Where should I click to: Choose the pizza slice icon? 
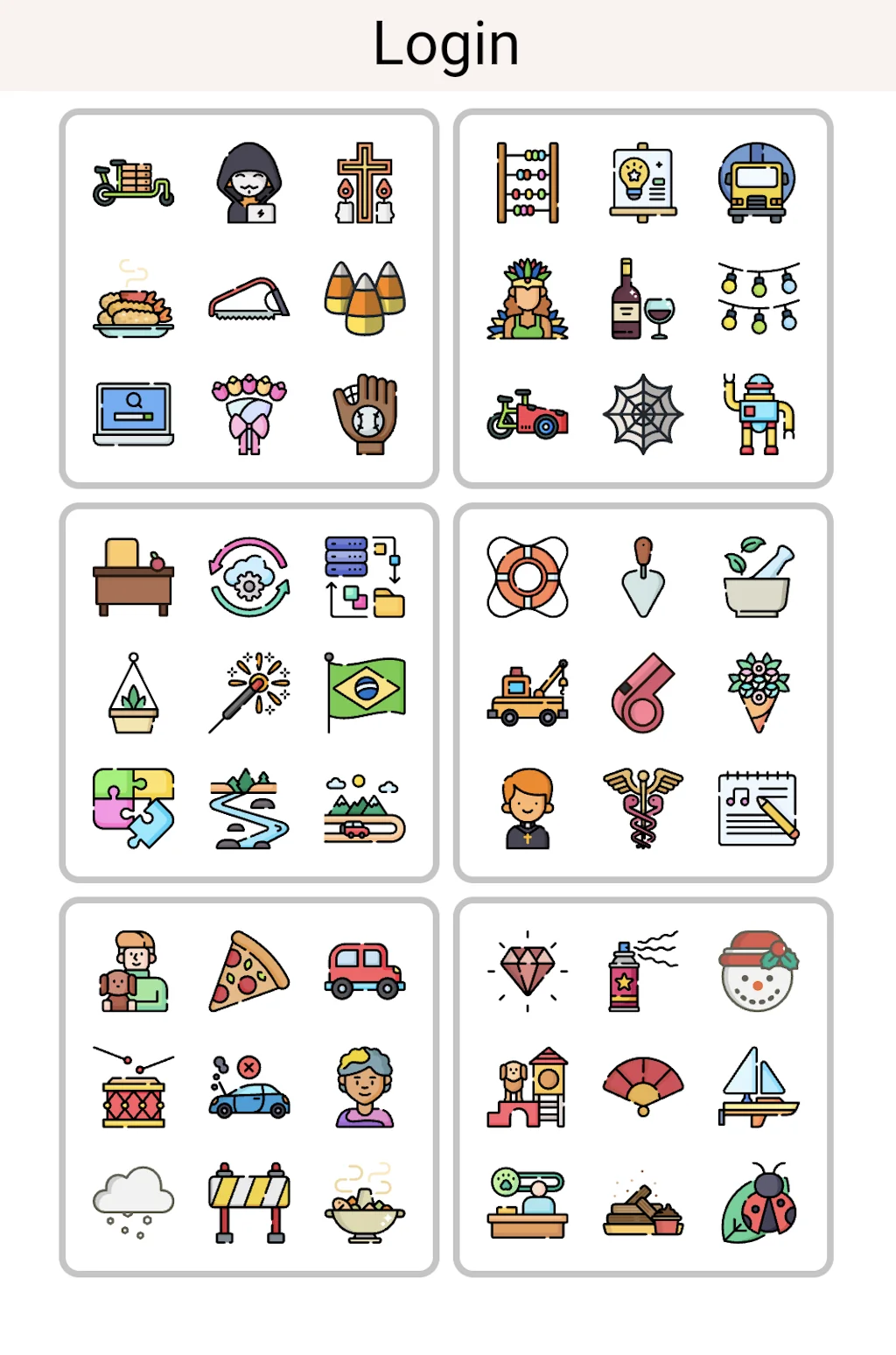[x=248, y=972]
